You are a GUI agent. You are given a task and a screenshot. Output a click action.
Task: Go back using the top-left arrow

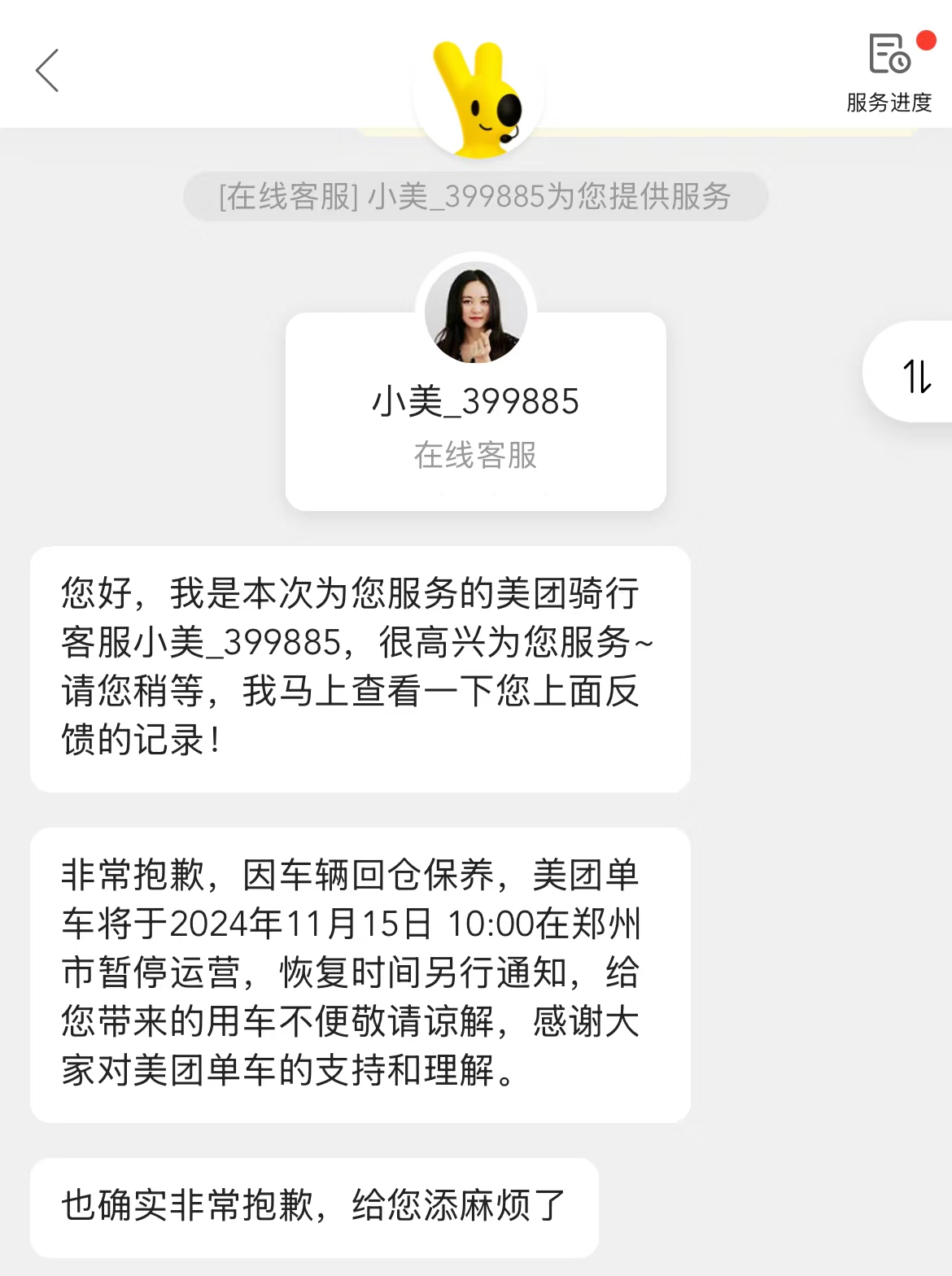coord(48,71)
